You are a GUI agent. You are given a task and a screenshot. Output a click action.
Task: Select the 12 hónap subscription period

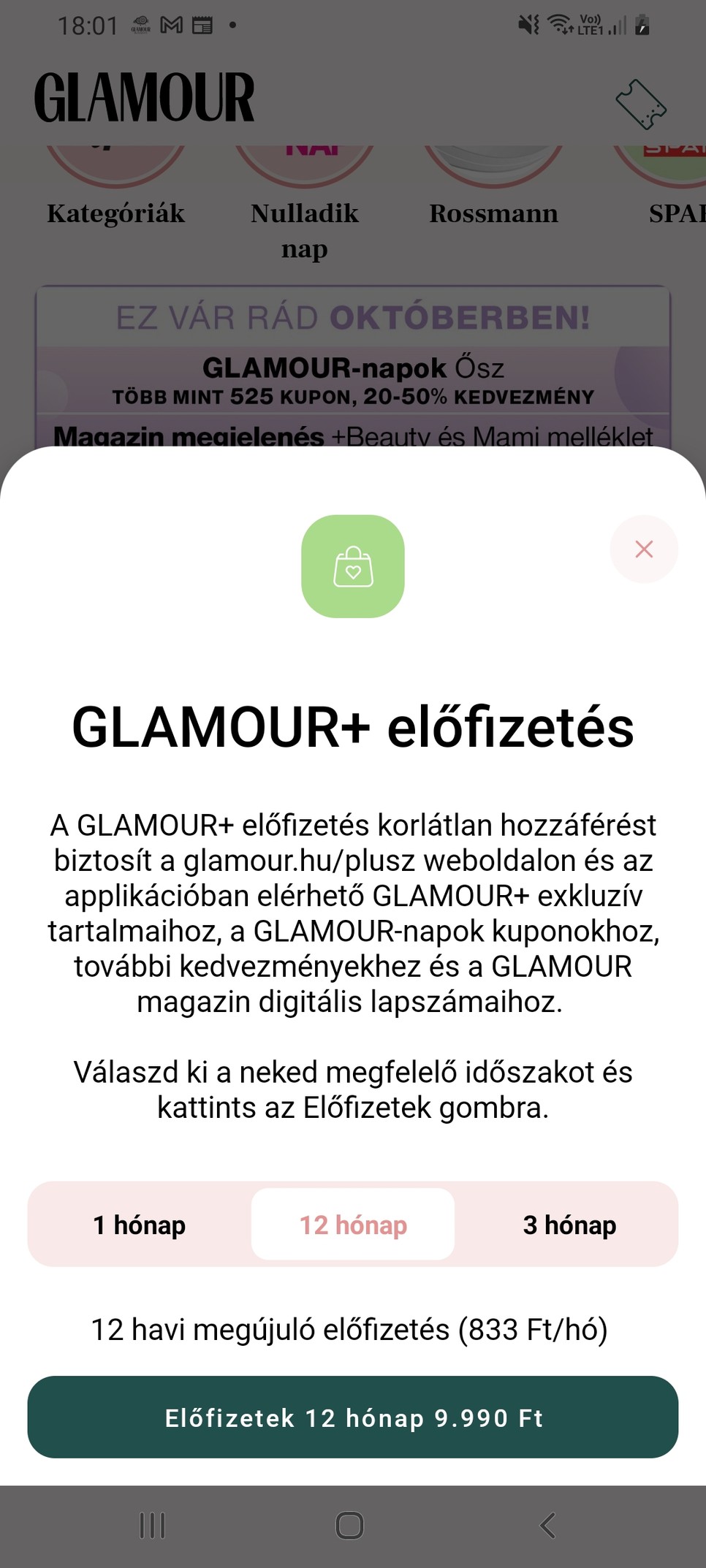point(352,1225)
